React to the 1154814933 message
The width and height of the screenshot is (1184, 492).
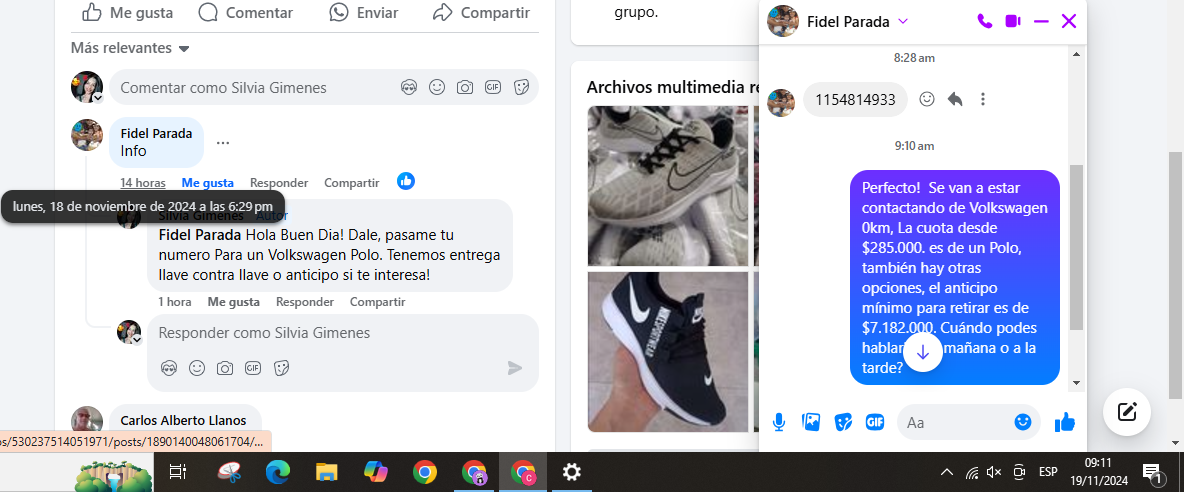[x=927, y=99]
